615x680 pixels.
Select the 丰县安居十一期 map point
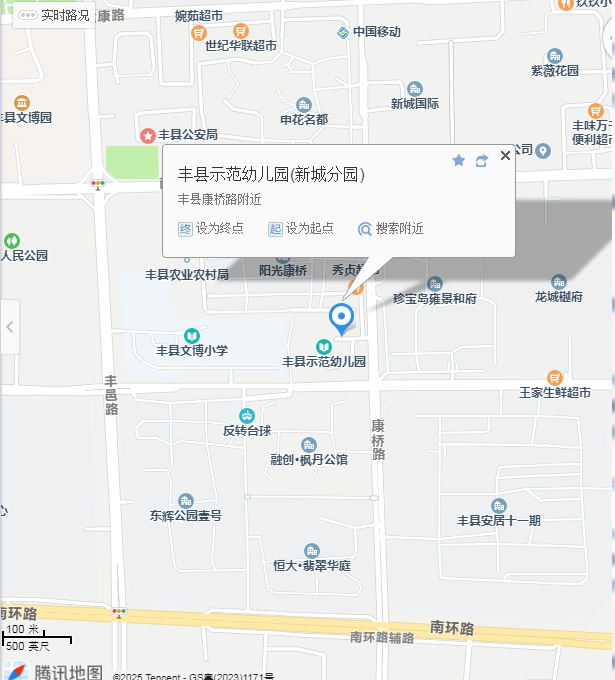(498, 506)
